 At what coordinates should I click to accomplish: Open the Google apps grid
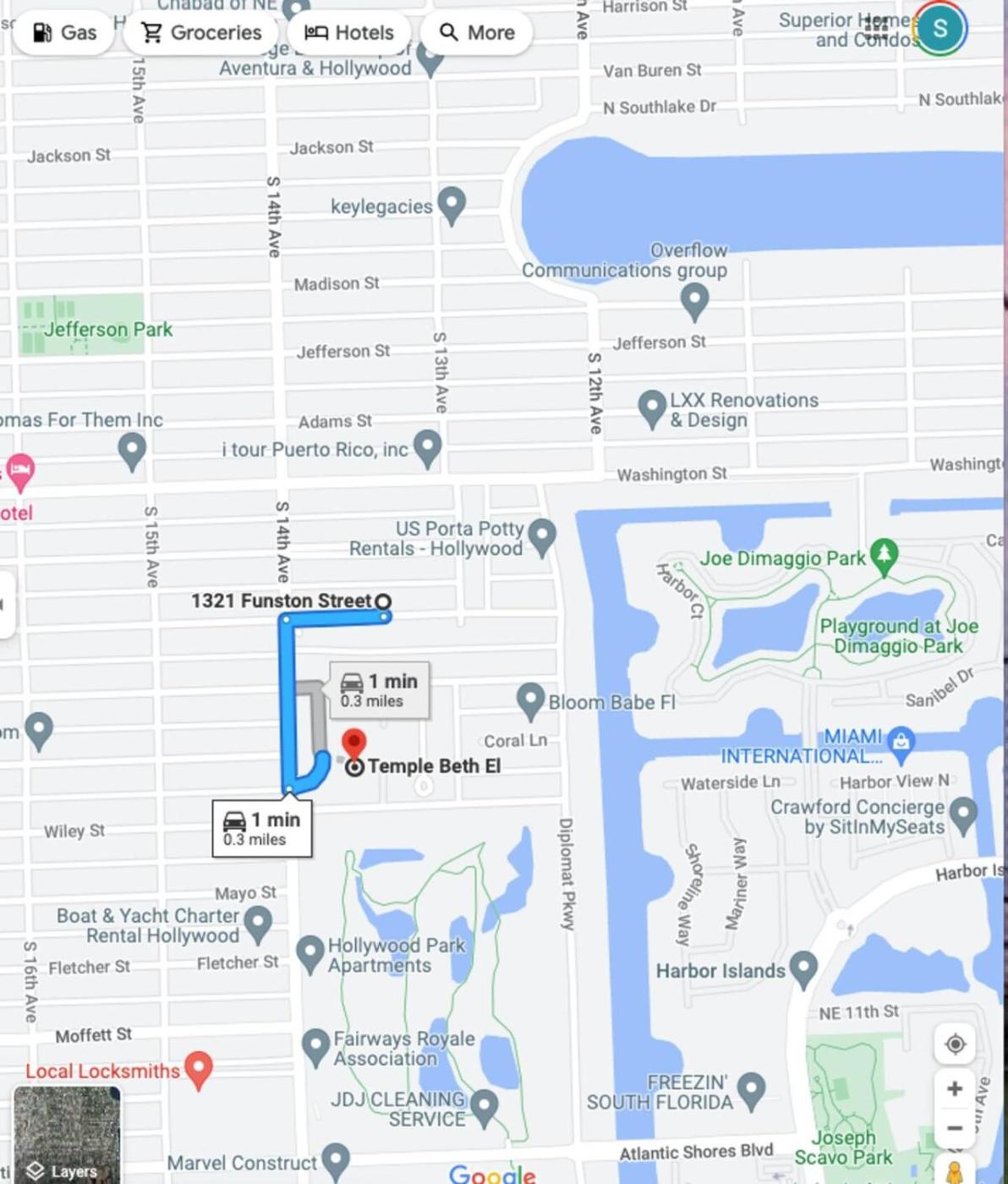[x=876, y=27]
